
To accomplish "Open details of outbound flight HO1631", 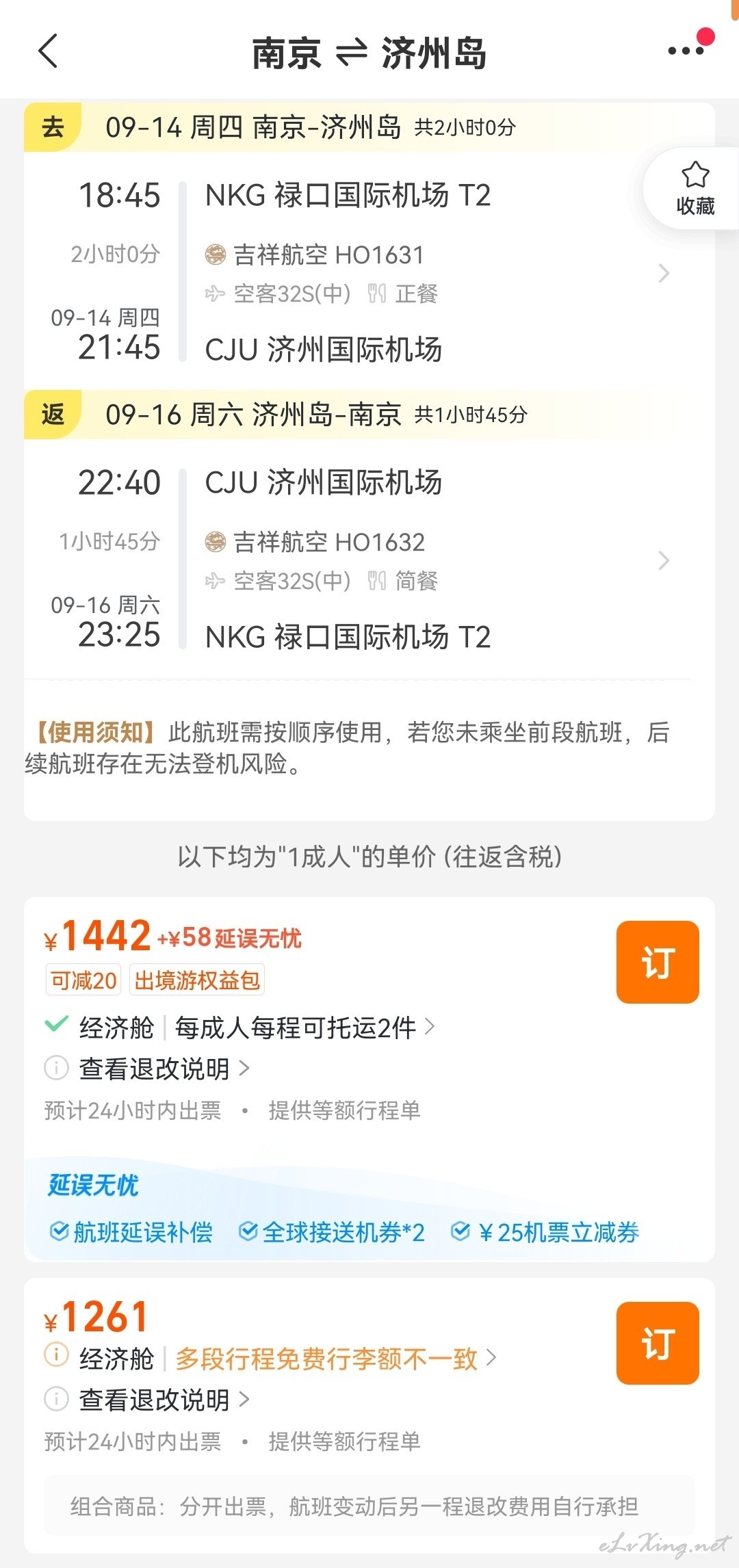I will coord(369,273).
